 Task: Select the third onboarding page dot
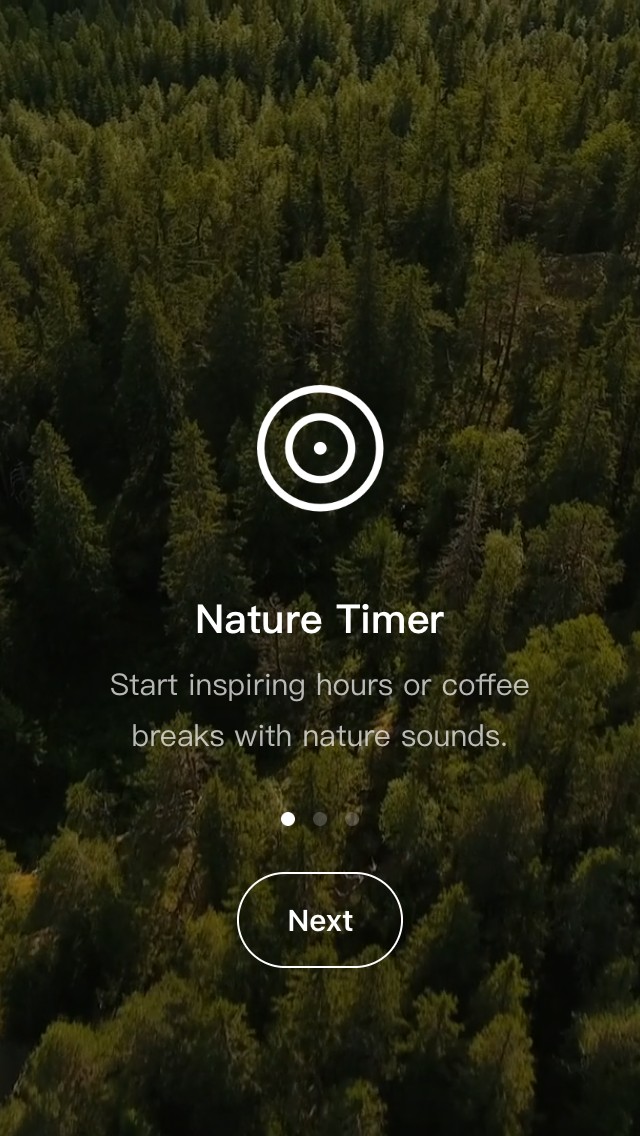[x=352, y=819]
